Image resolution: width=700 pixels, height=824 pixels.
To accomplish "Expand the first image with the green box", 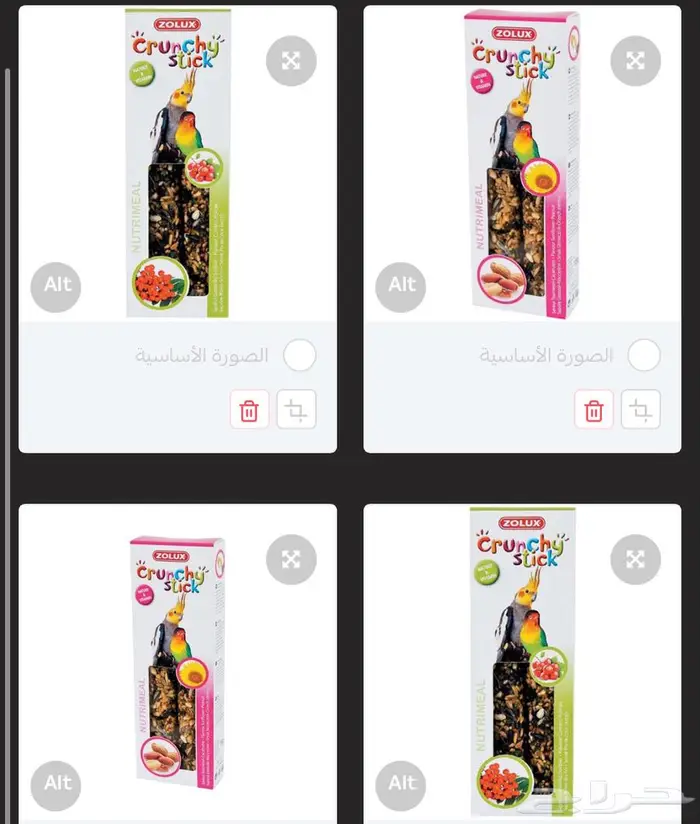I will click(291, 60).
